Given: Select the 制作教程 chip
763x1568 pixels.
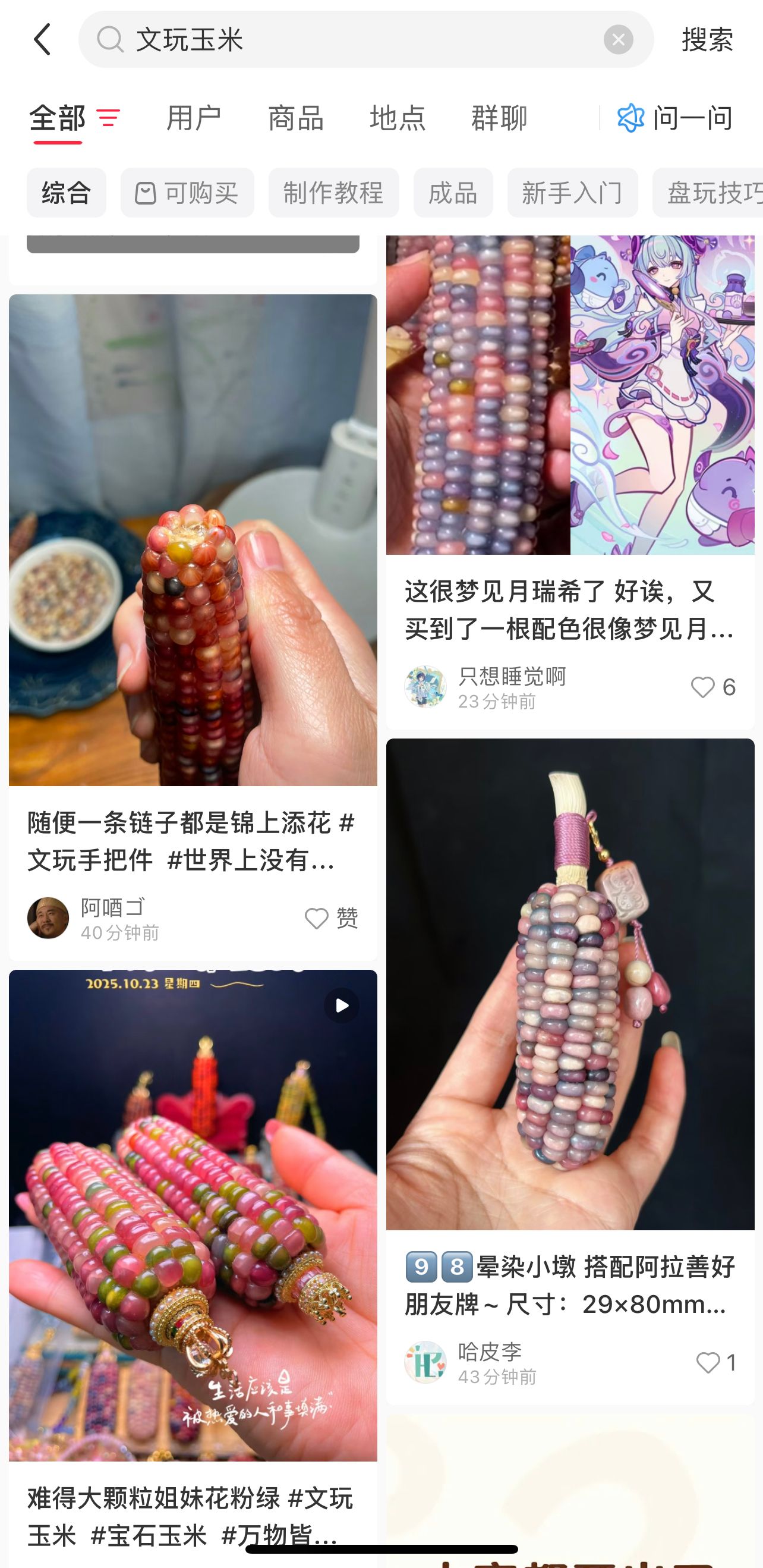Looking at the screenshot, I should [333, 193].
